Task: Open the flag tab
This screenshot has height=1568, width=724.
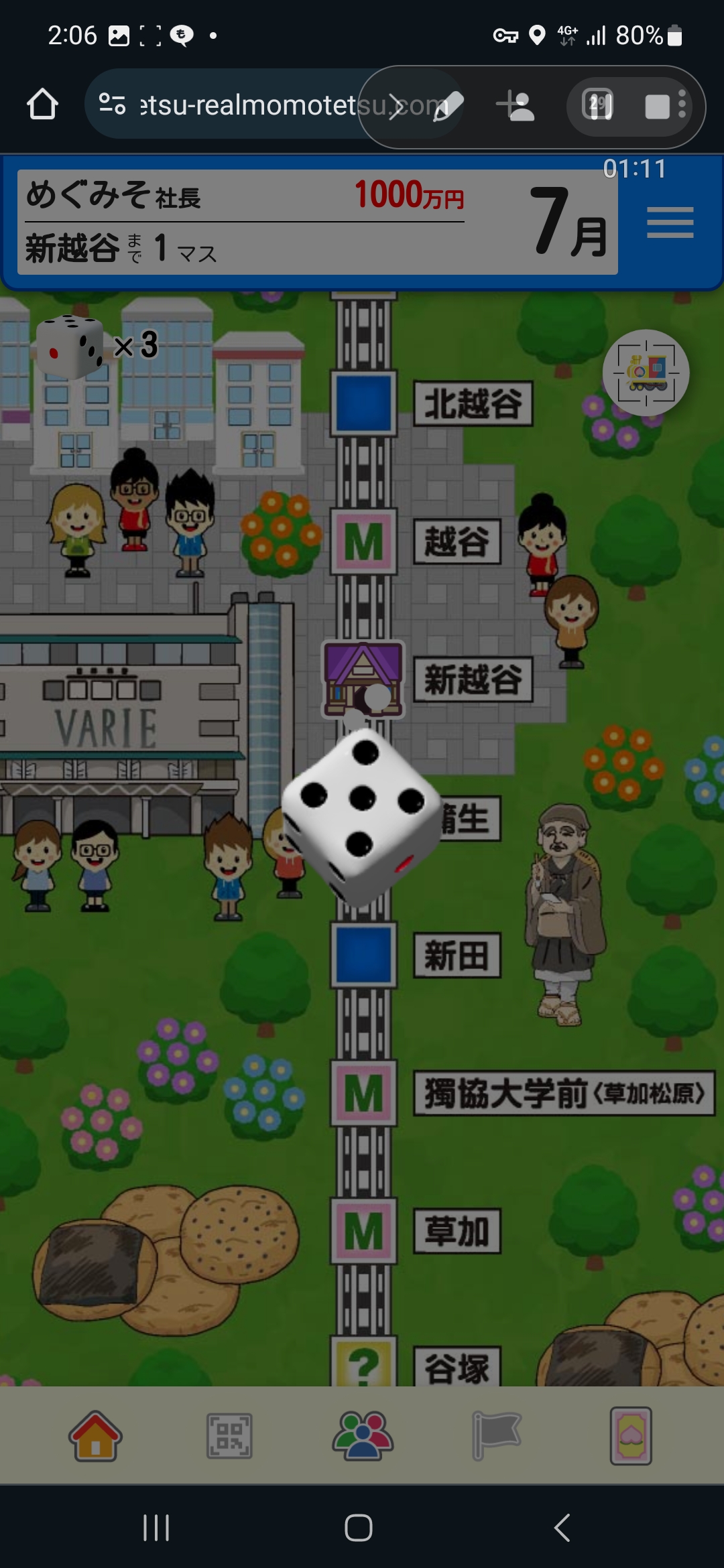Action: pos(496,1436)
